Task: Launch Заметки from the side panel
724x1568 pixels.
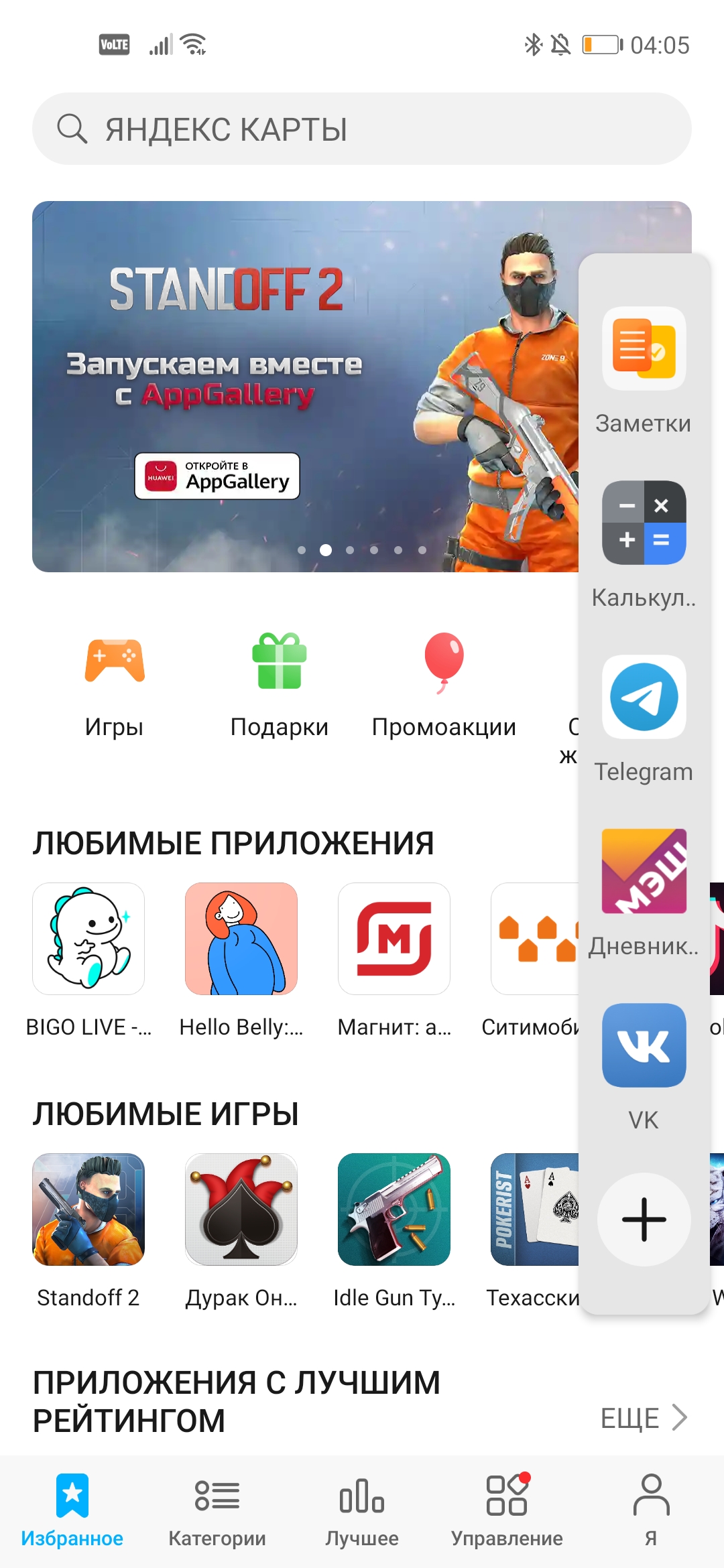Action: click(x=644, y=348)
